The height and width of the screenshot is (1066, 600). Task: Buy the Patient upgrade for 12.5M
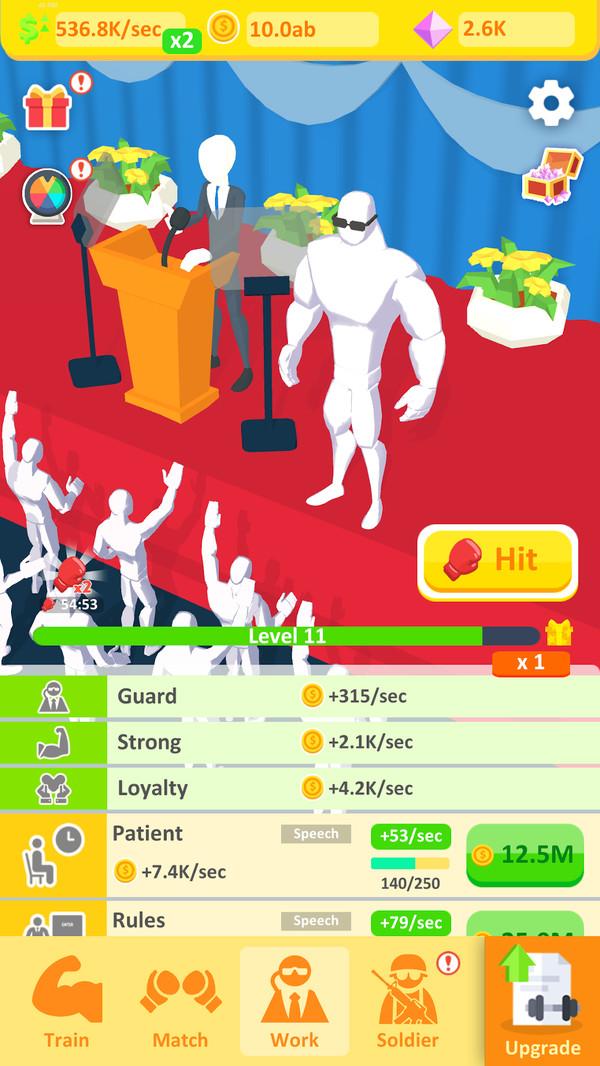coord(525,855)
